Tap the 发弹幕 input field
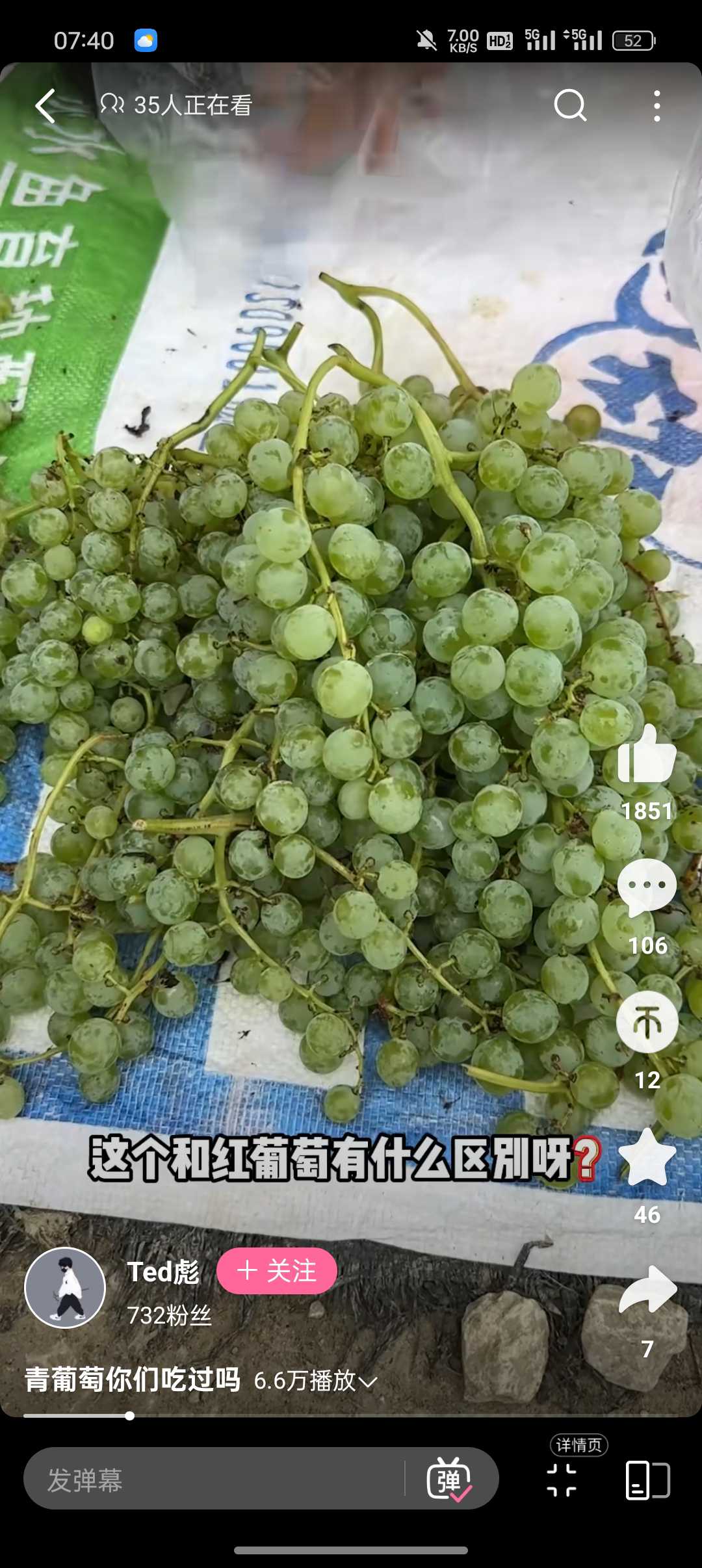This screenshot has width=702, height=1568. 214,1480
